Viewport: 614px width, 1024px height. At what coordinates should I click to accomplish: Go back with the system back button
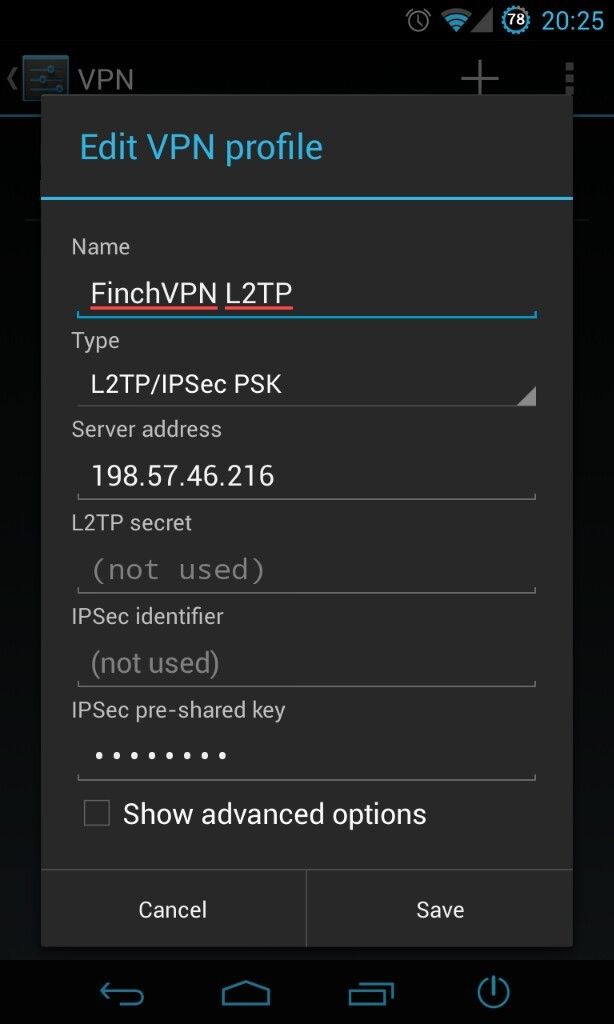point(122,993)
